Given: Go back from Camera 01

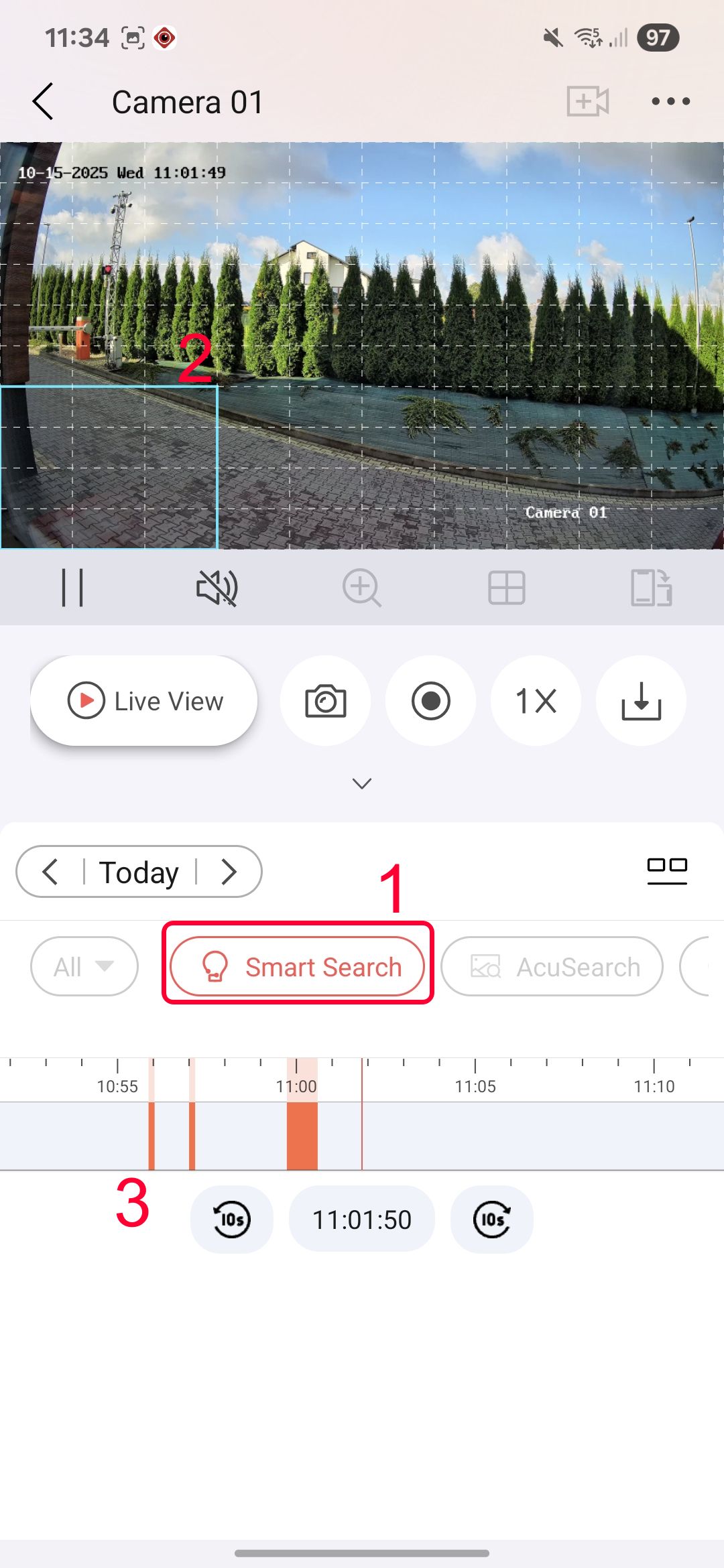Looking at the screenshot, I should tap(43, 102).
